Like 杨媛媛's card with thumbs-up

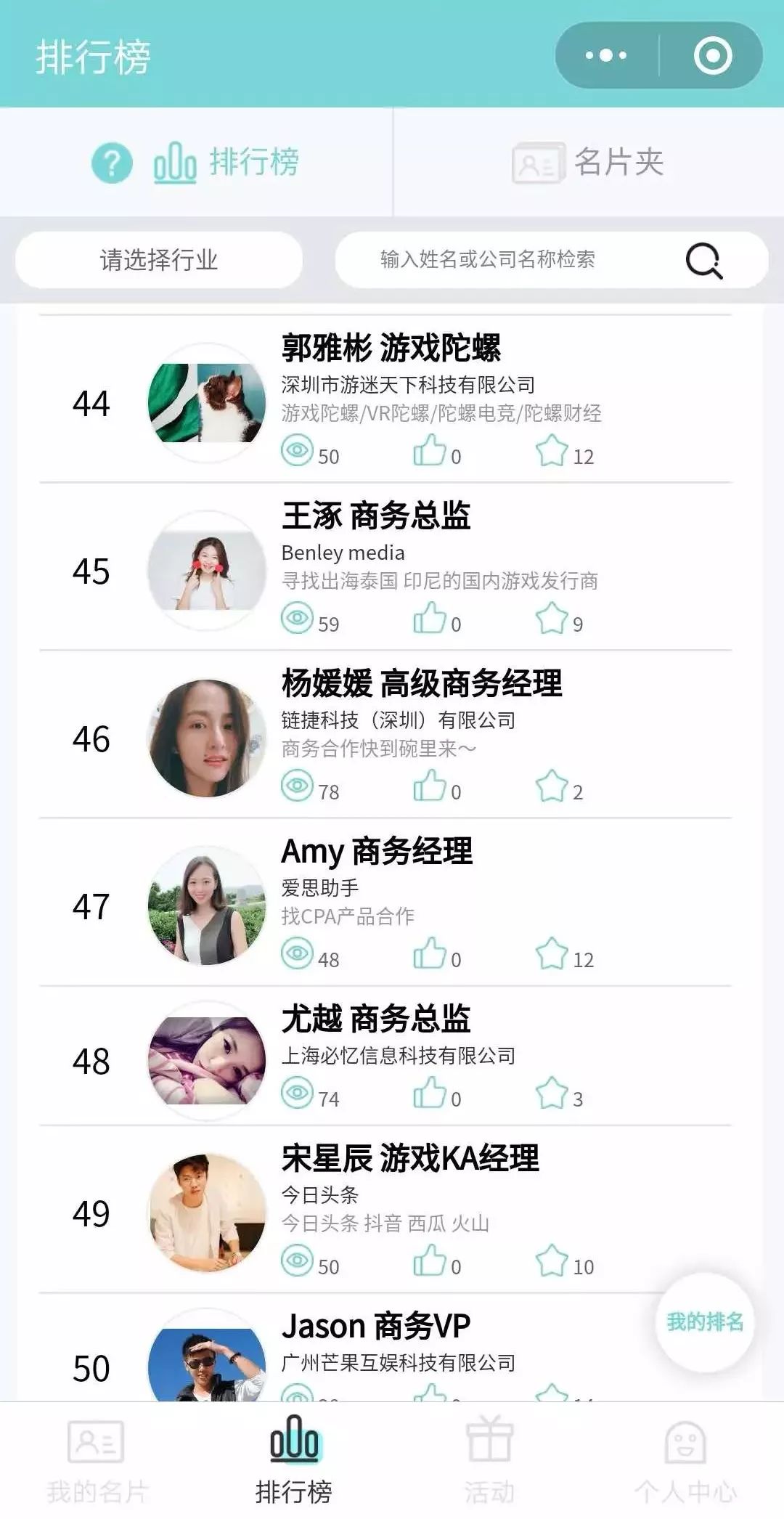(x=430, y=786)
